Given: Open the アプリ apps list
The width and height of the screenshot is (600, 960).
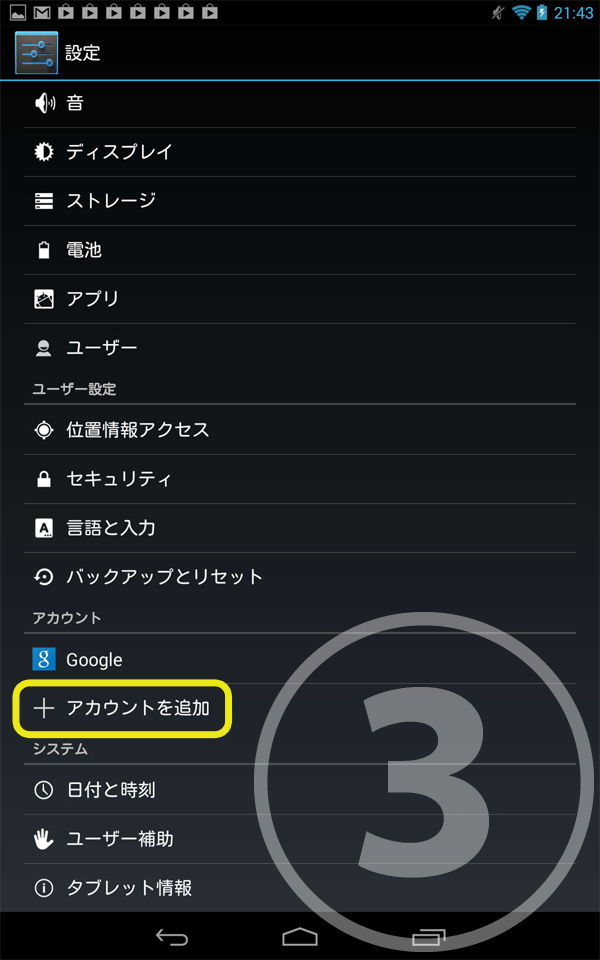Looking at the screenshot, I should tap(92, 299).
